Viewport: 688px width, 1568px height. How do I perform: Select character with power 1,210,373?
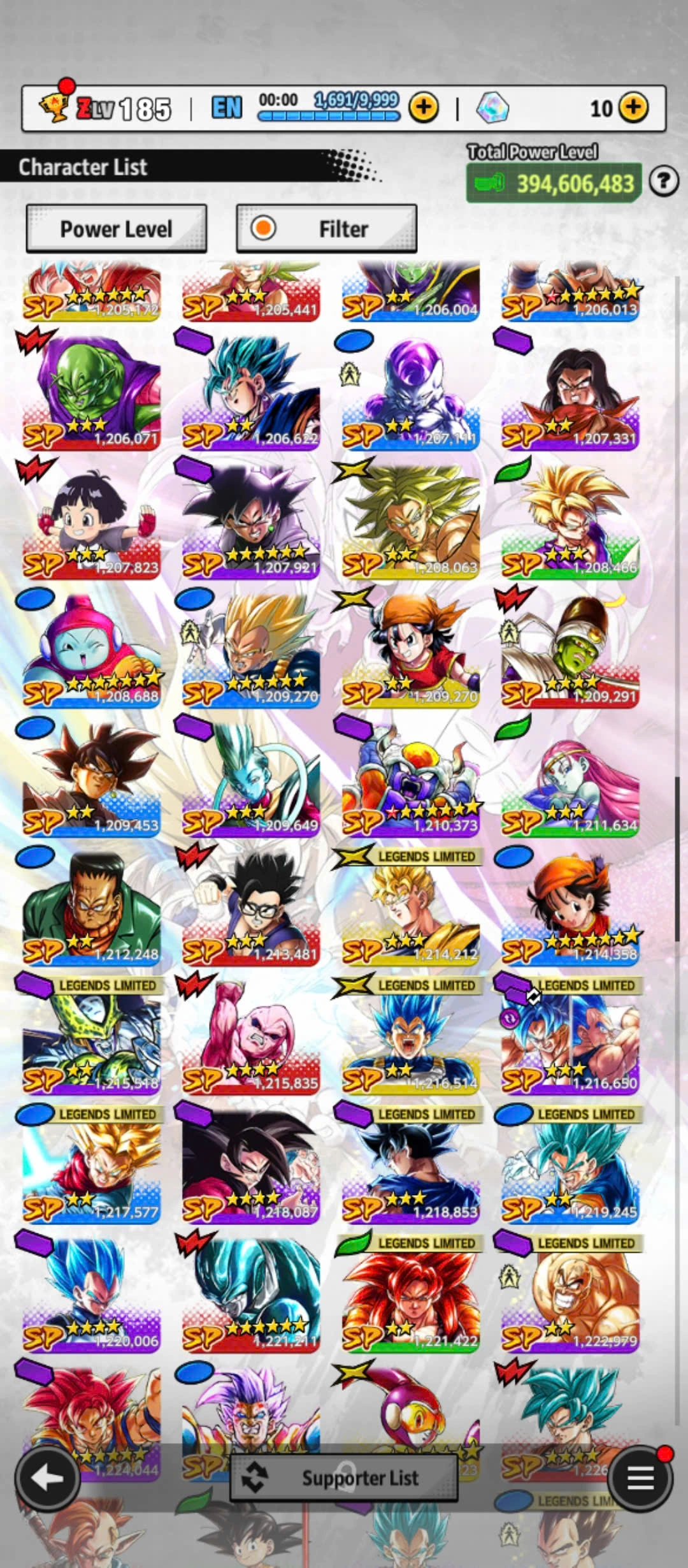(410, 778)
